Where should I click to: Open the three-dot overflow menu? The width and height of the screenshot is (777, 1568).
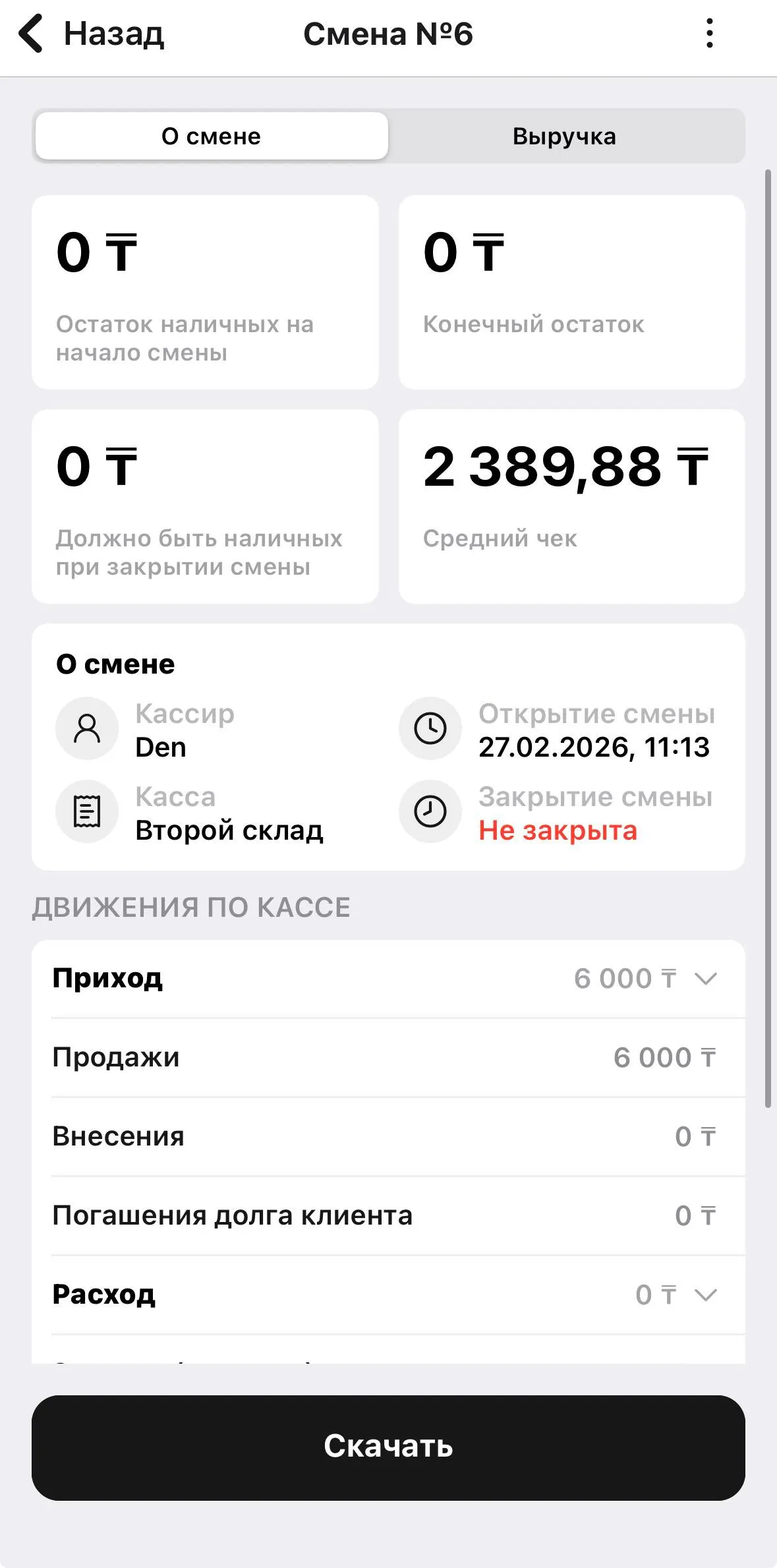(709, 34)
